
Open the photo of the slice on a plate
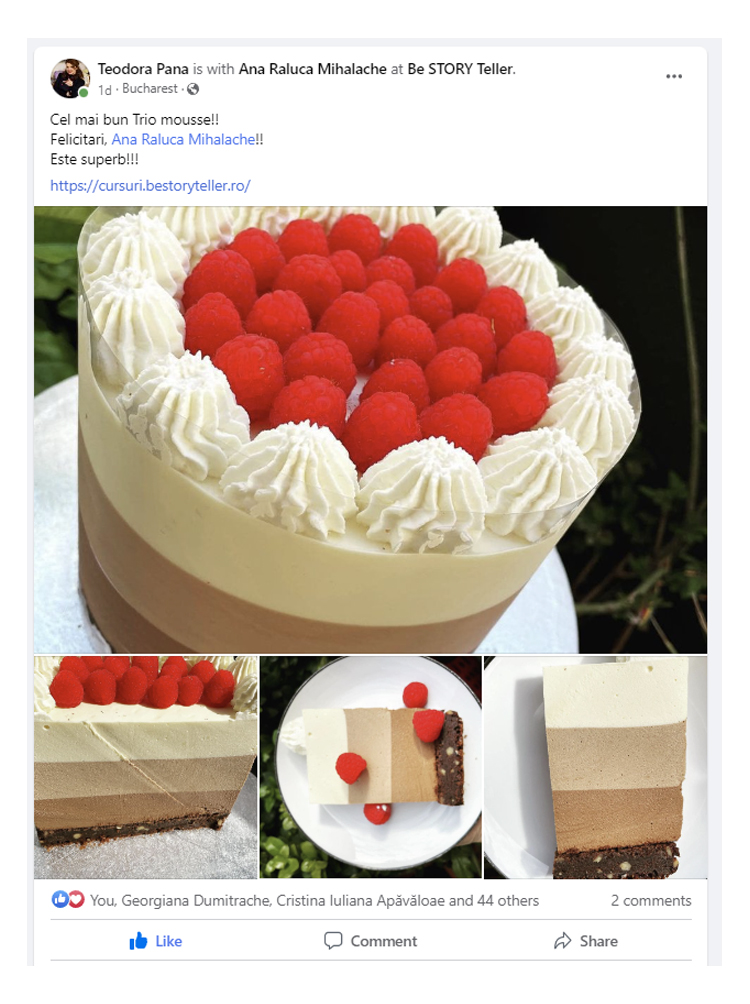click(x=371, y=767)
